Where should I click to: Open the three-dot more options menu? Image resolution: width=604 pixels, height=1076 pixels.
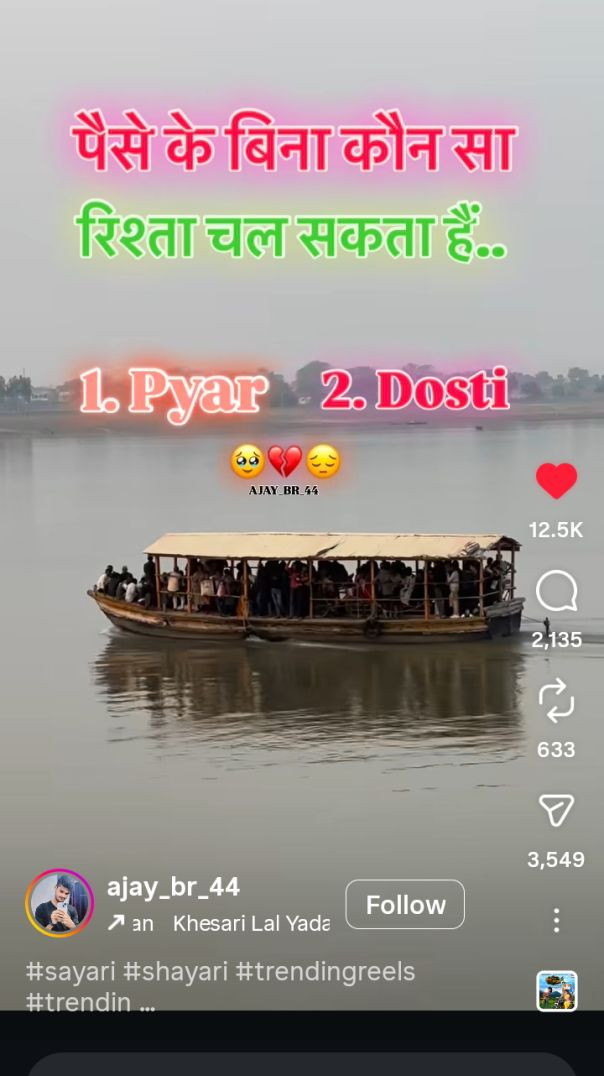(x=556, y=920)
